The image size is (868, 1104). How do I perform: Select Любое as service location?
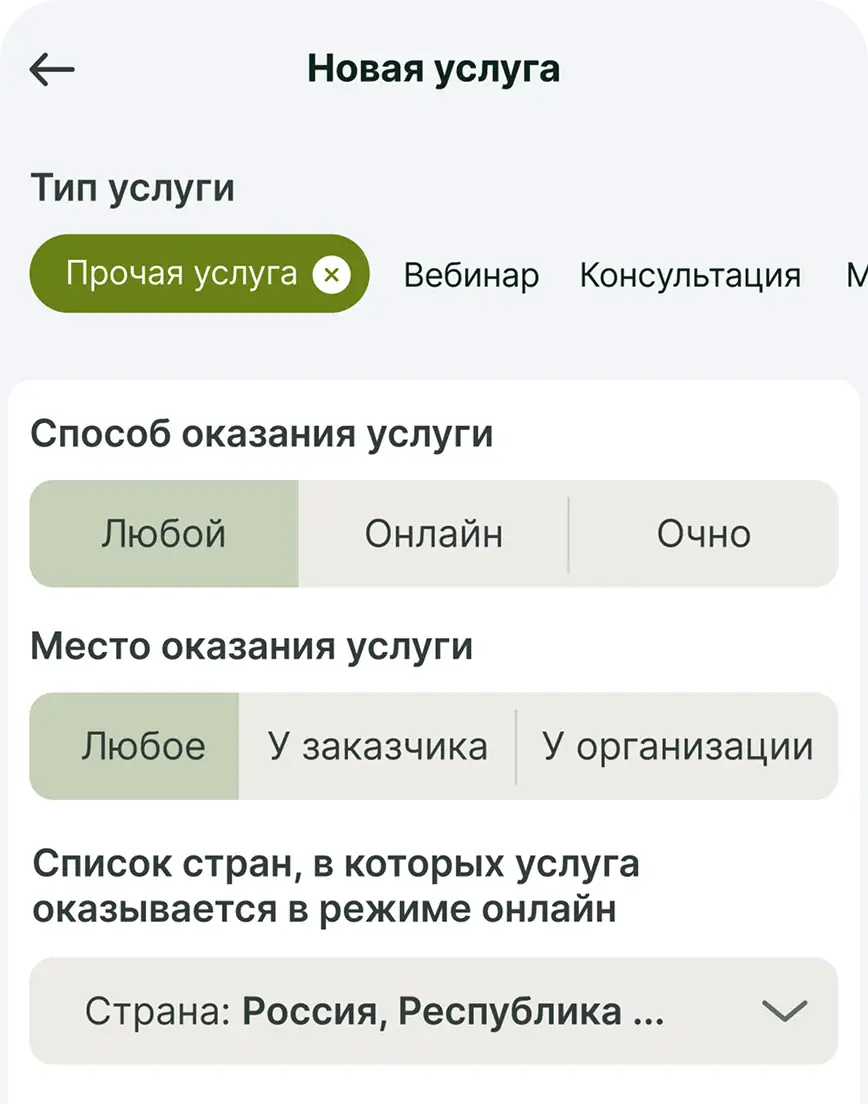coord(143,746)
